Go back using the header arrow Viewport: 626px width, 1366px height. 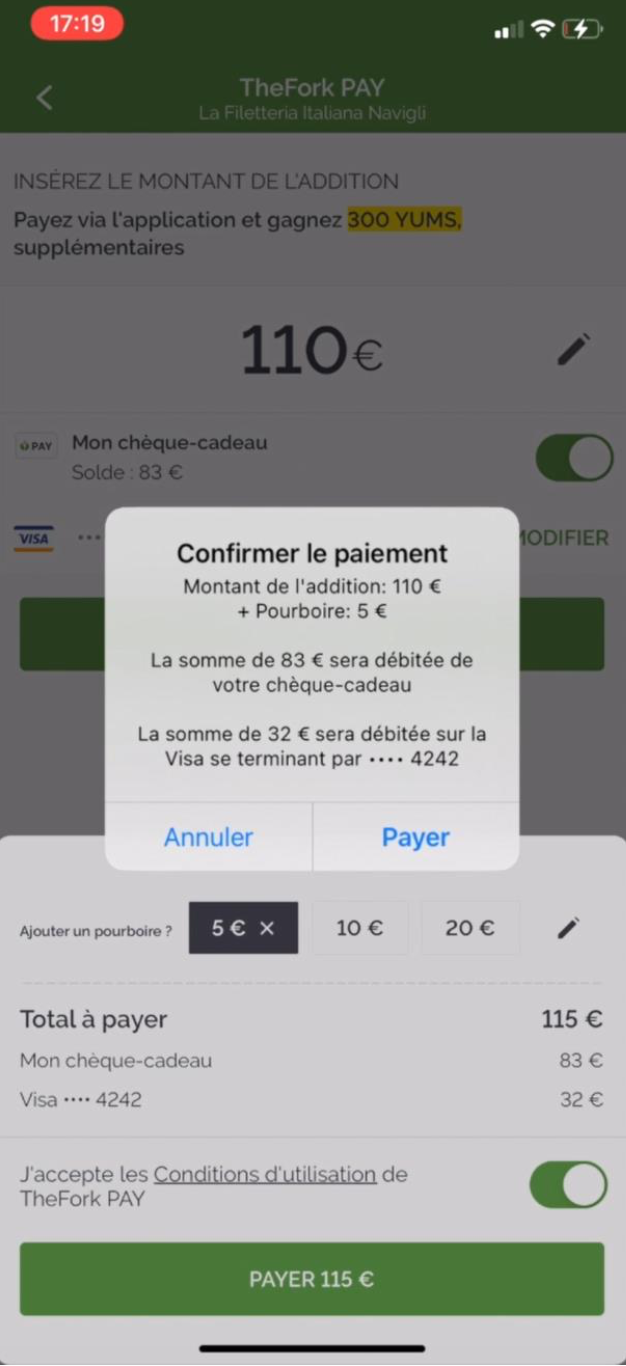point(44,97)
